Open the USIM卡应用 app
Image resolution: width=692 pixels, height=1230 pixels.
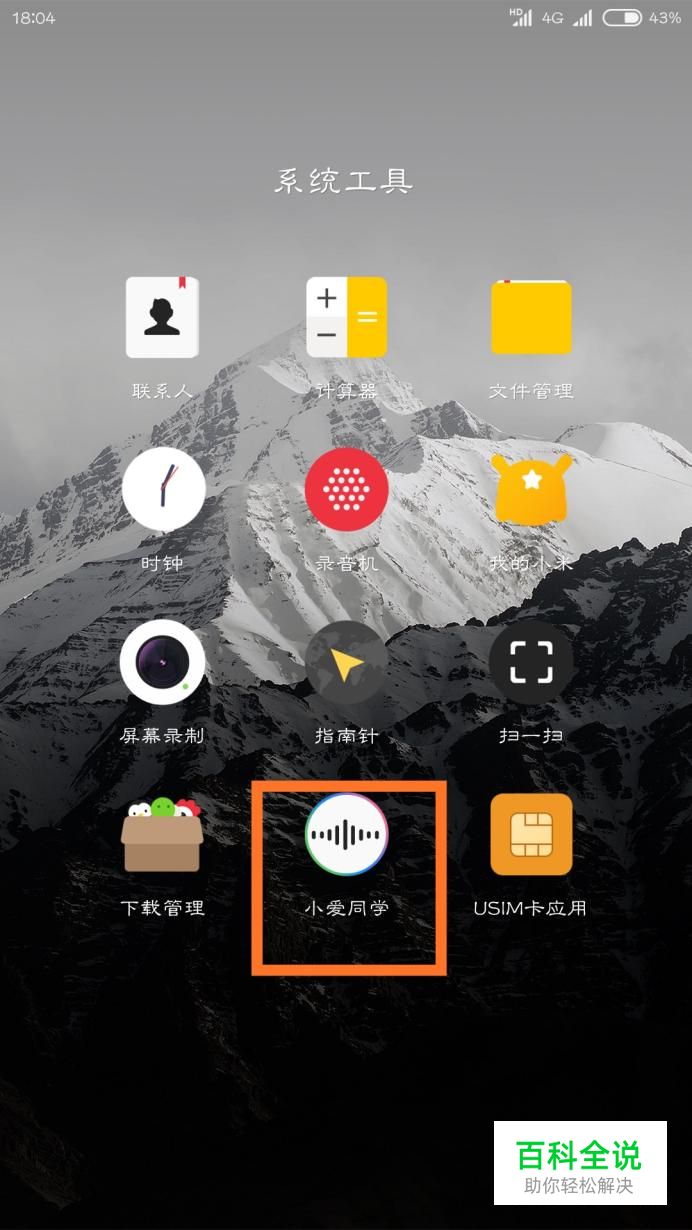point(531,835)
